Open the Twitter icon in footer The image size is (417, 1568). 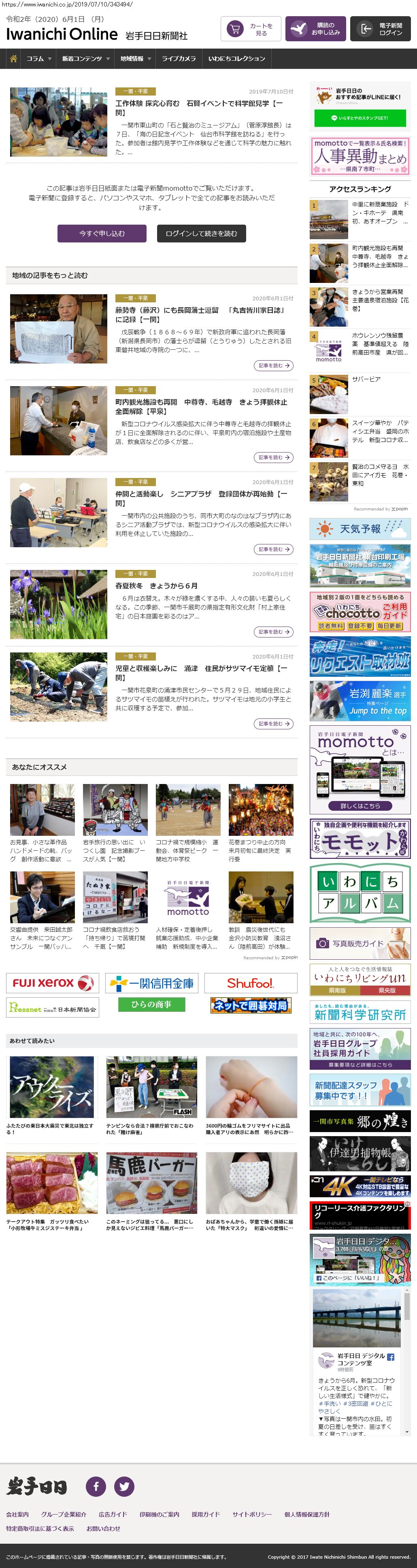tap(124, 1487)
